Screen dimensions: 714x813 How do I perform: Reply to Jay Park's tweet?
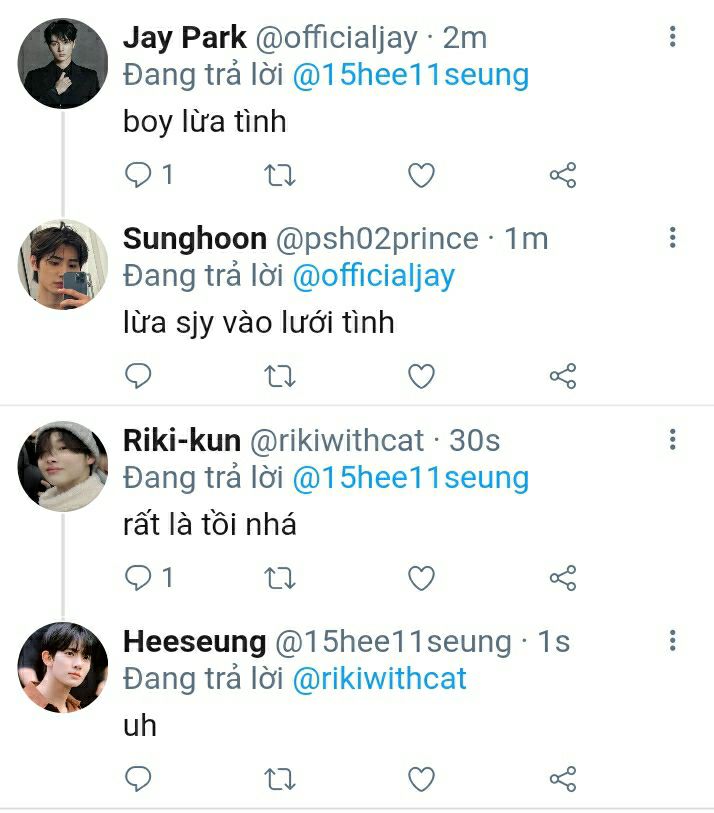pos(138,175)
